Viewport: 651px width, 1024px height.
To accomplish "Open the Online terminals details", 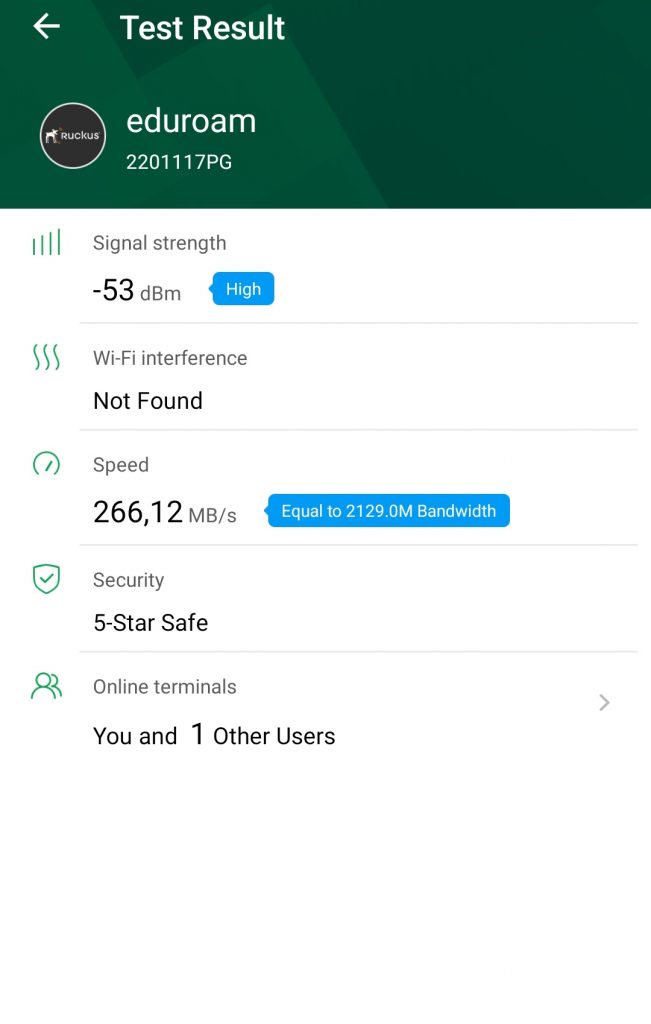I will tap(603, 703).
